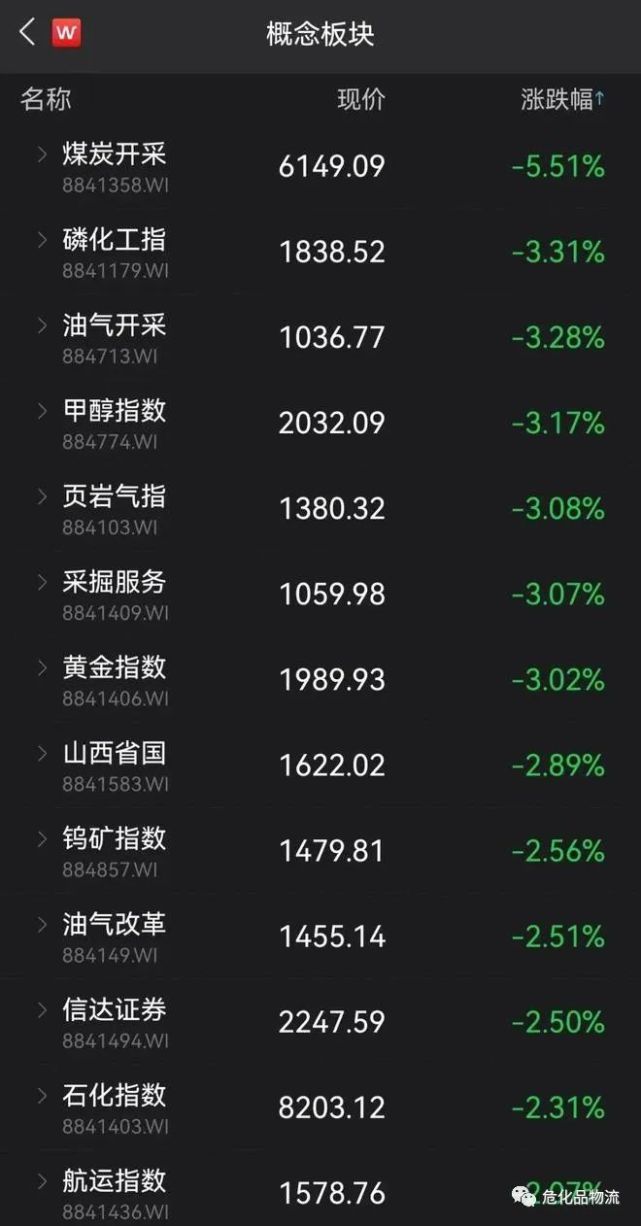Screen dimensions: 641x1226
Task: Go back using the top-left arrow
Action: pyautogui.click(x=27, y=33)
